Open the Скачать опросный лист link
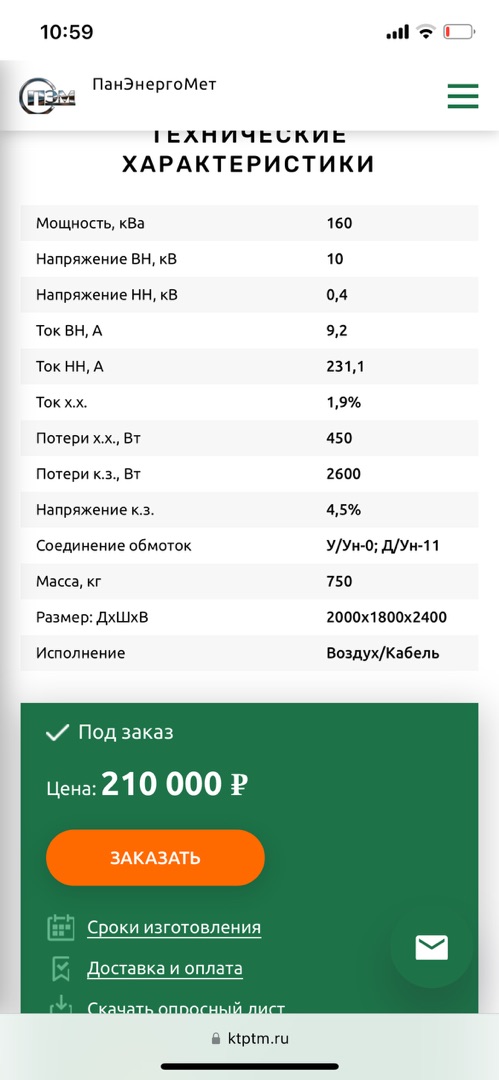499x1080 pixels. coord(186,1007)
